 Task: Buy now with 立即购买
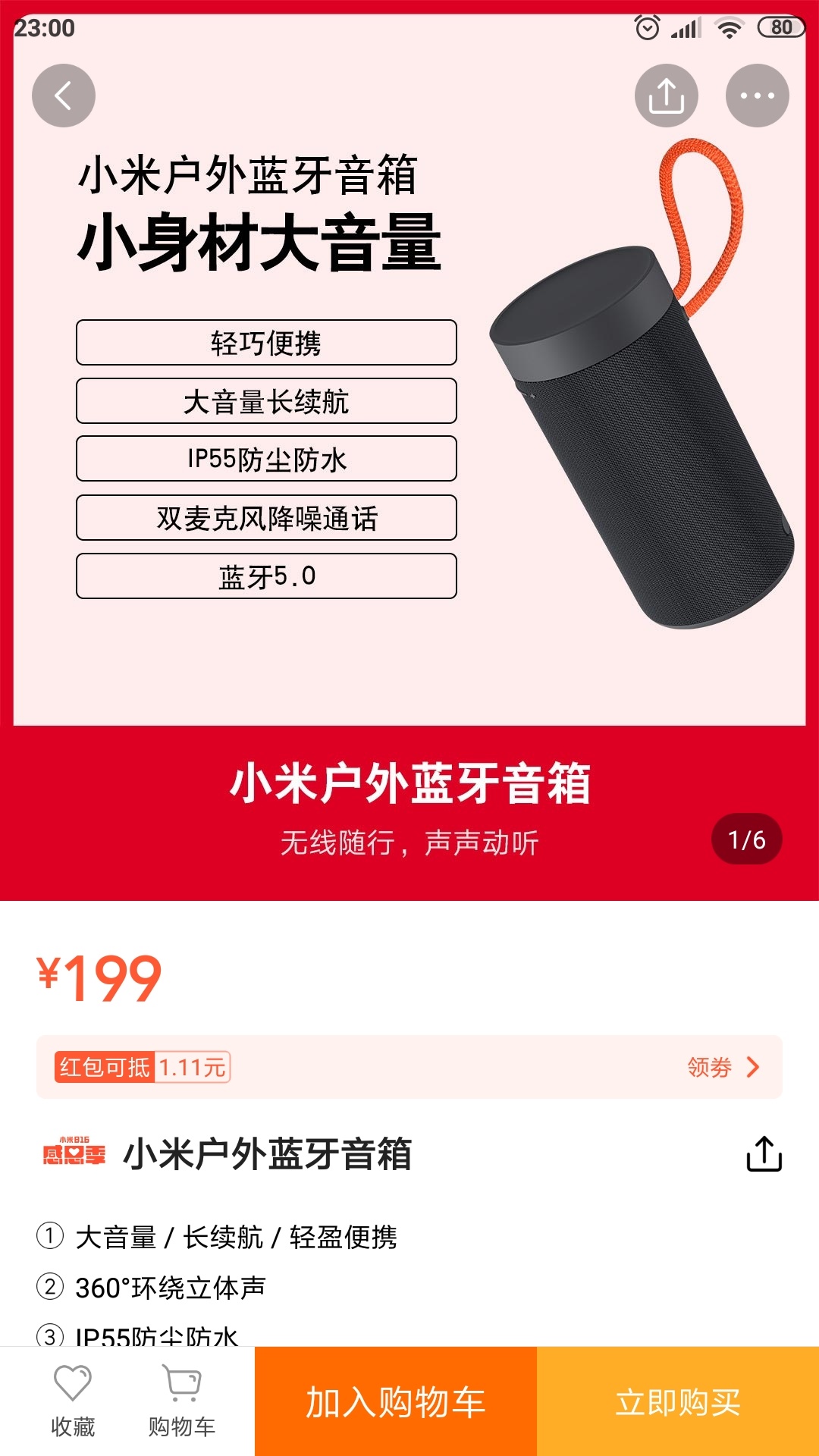click(x=678, y=1401)
